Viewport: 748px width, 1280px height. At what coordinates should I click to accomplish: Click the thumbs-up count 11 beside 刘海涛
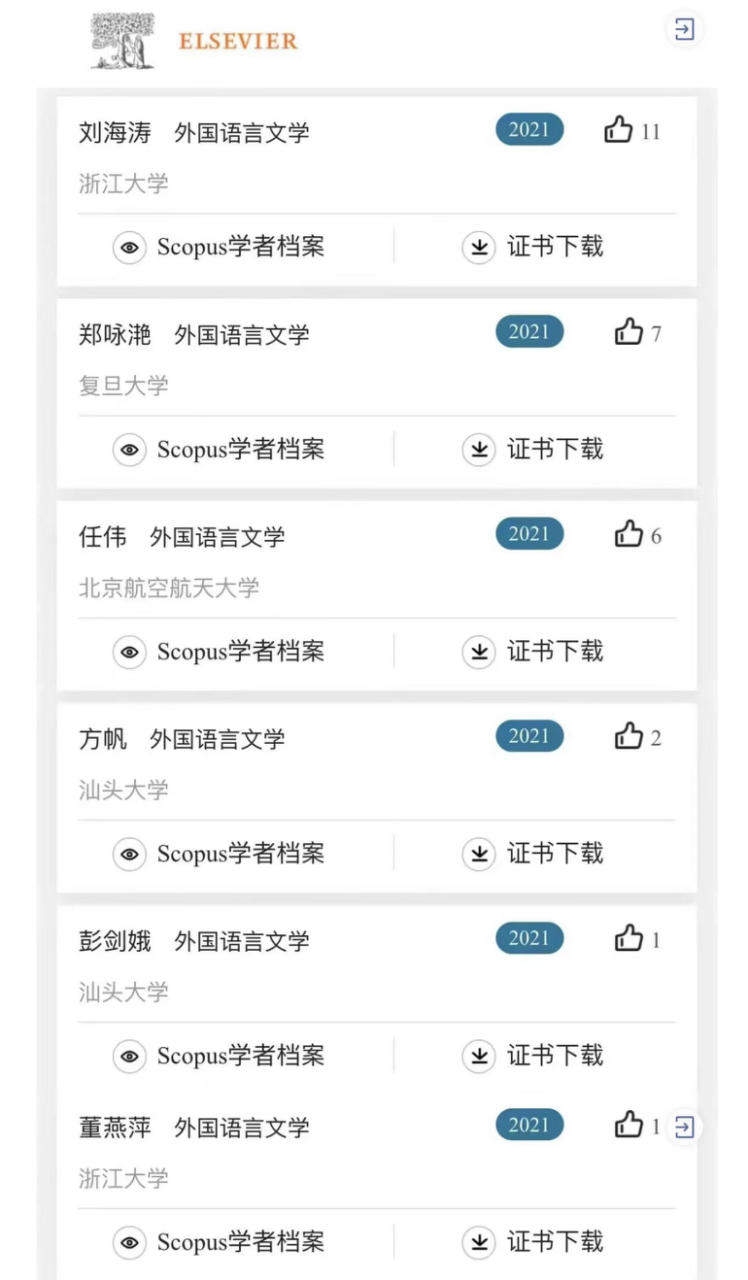(650, 131)
